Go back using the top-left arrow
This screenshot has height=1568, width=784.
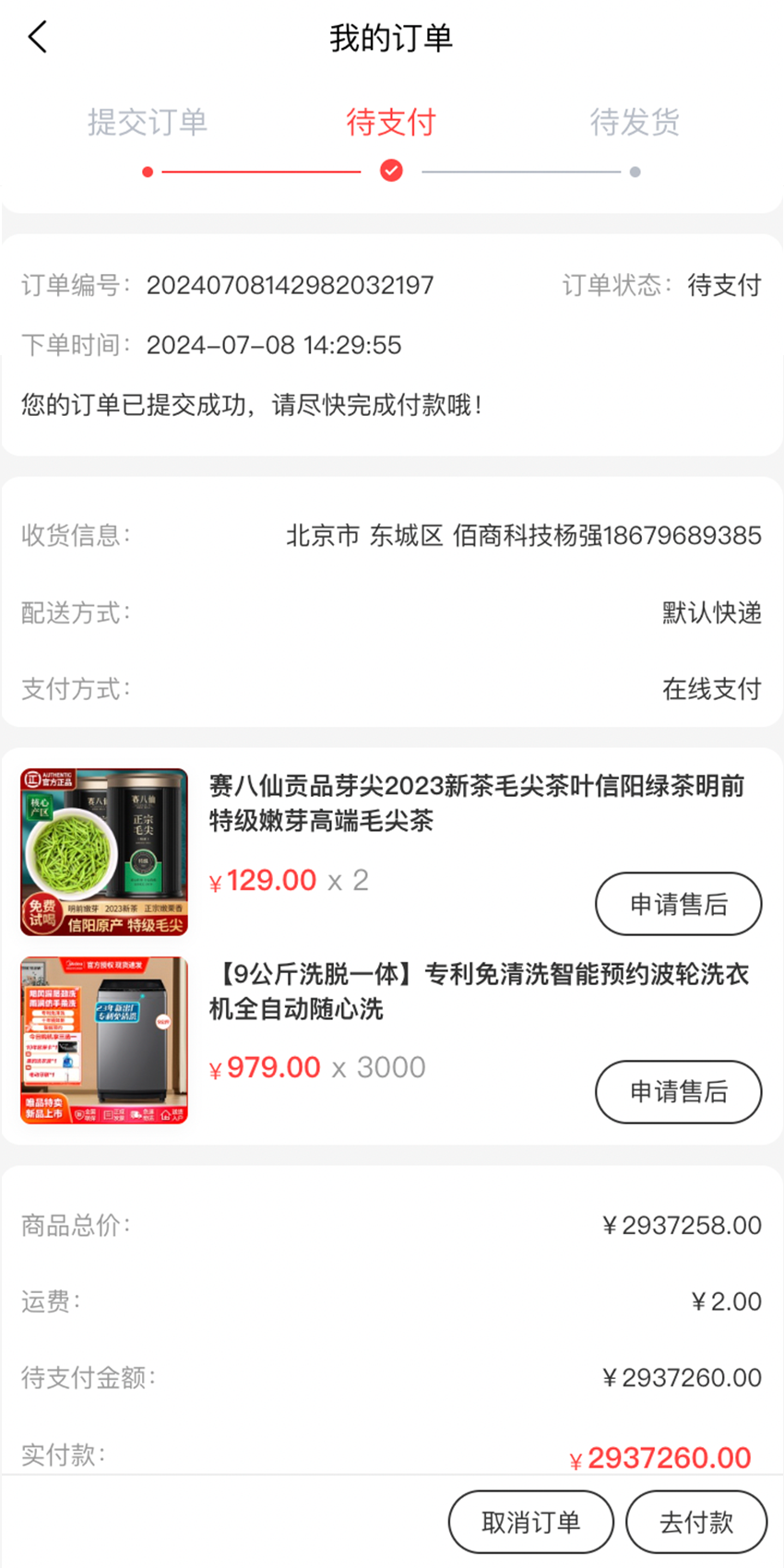click(37, 38)
